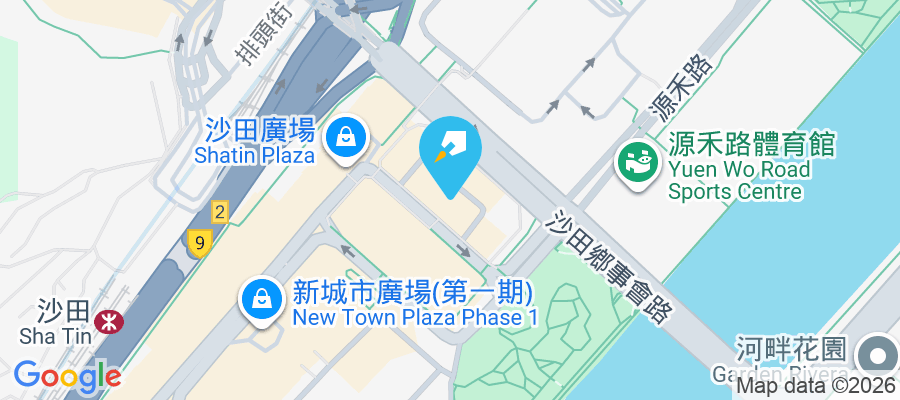Tap the blue pen location pin

(451, 150)
